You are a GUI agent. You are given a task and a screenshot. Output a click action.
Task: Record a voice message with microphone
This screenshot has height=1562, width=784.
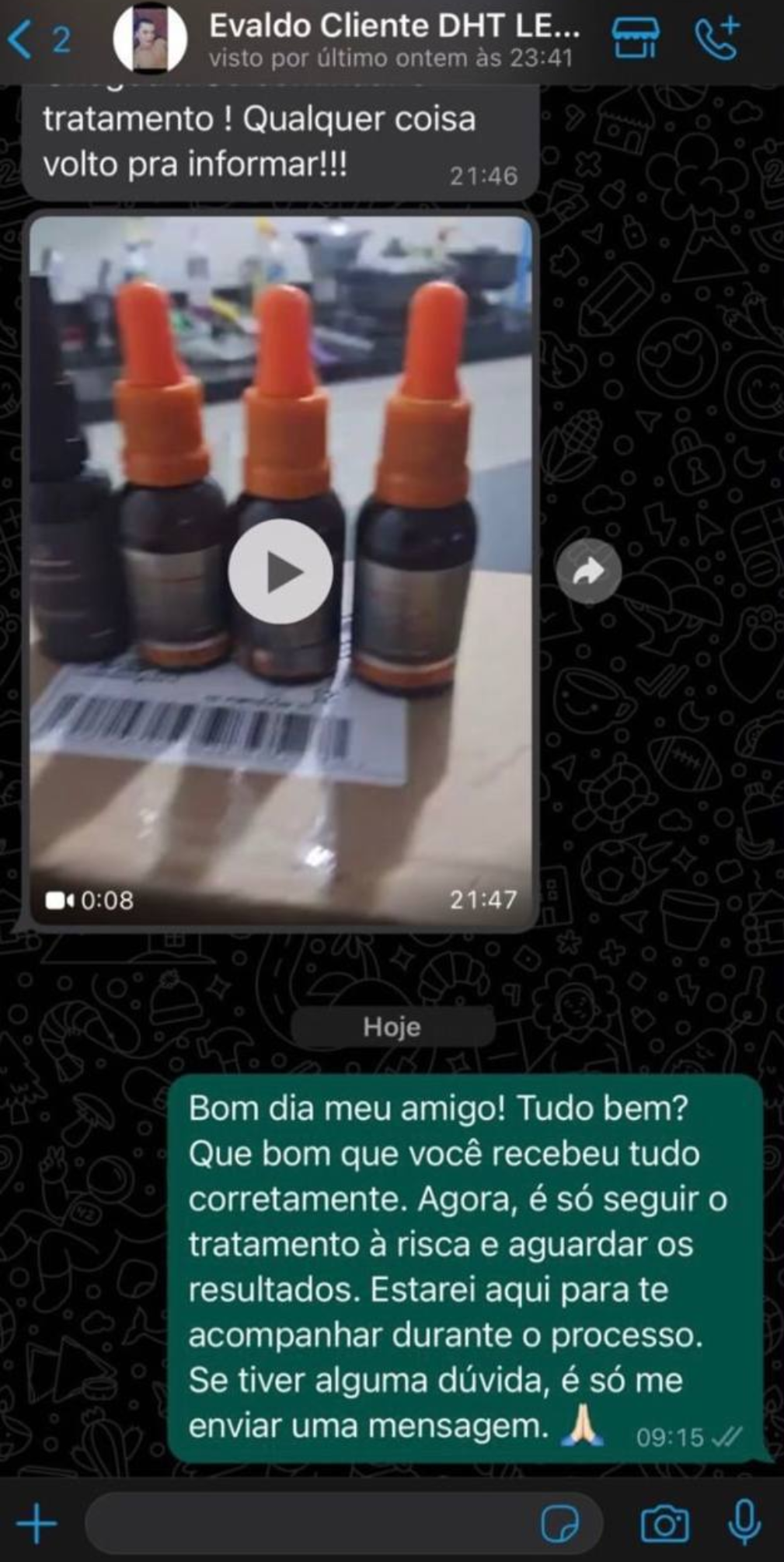click(744, 1522)
